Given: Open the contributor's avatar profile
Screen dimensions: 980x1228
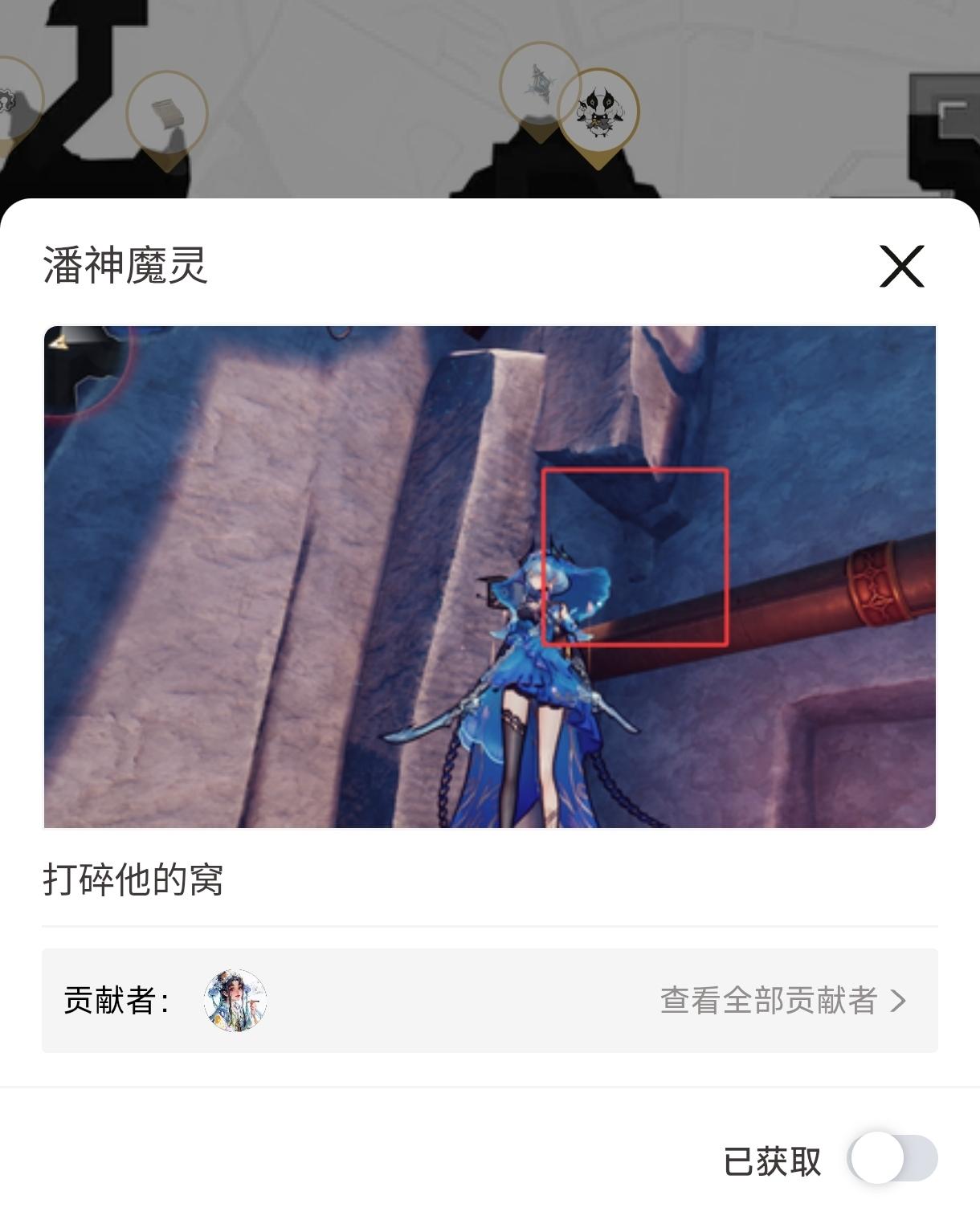Looking at the screenshot, I should point(235,1001).
